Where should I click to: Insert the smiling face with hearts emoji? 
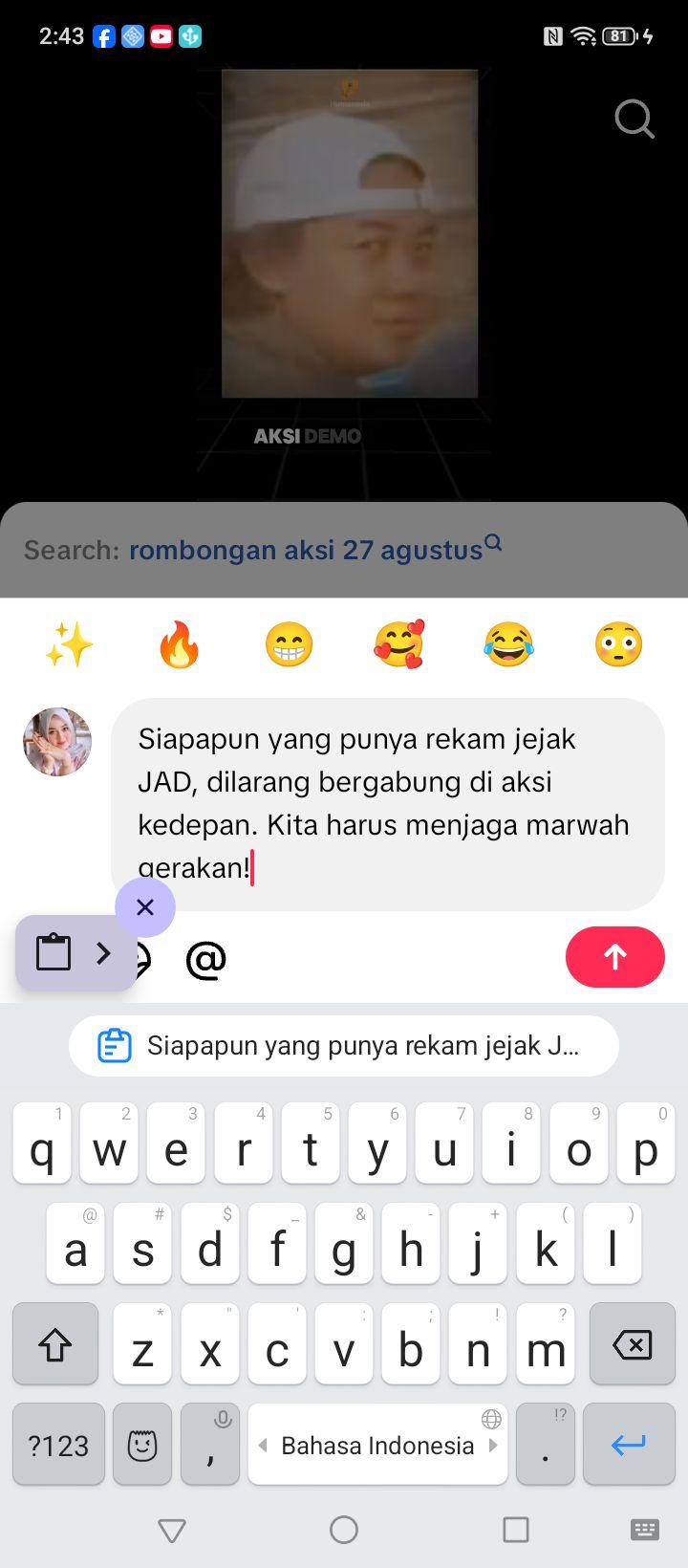click(399, 643)
